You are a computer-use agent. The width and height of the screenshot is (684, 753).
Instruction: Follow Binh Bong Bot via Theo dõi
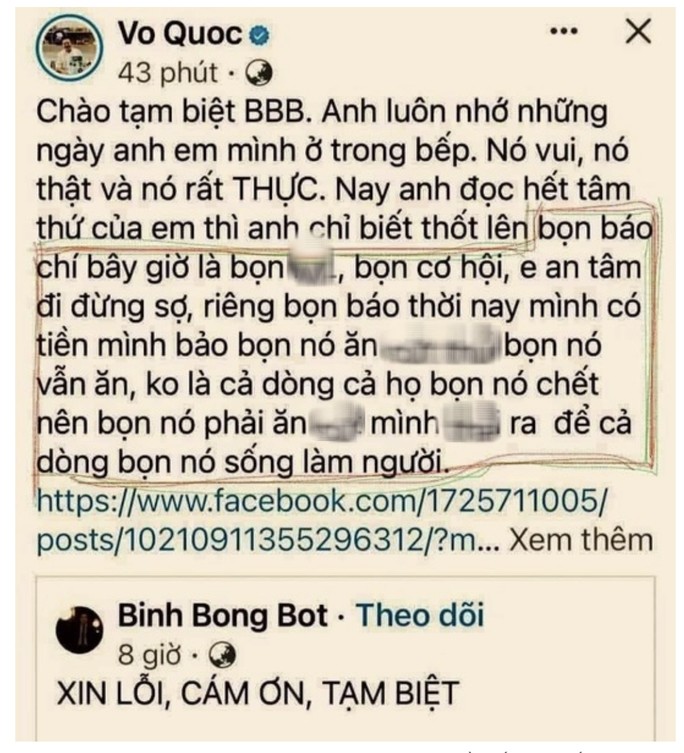[420, 614]
